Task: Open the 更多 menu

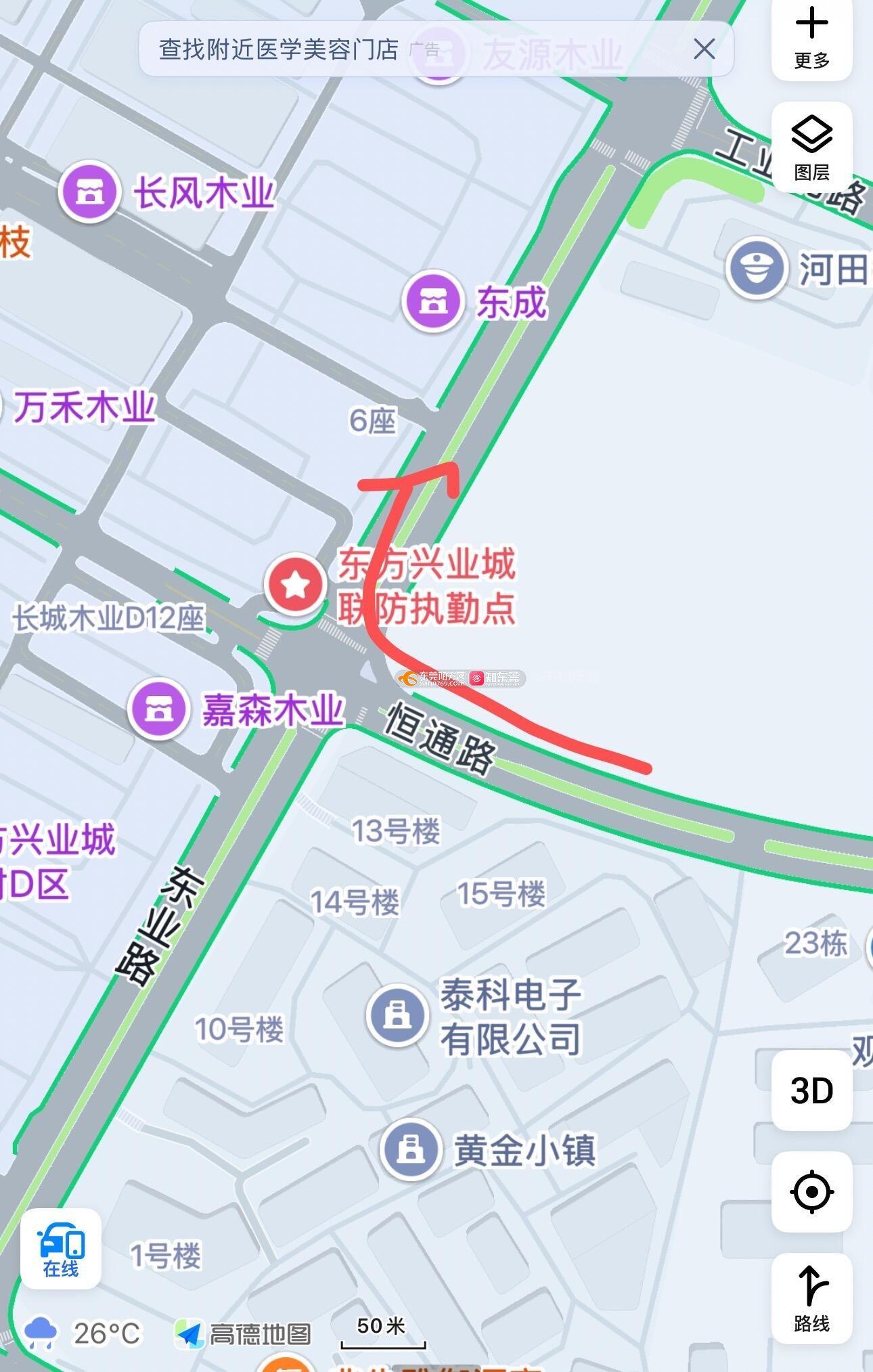Action: tap(811, 39)
